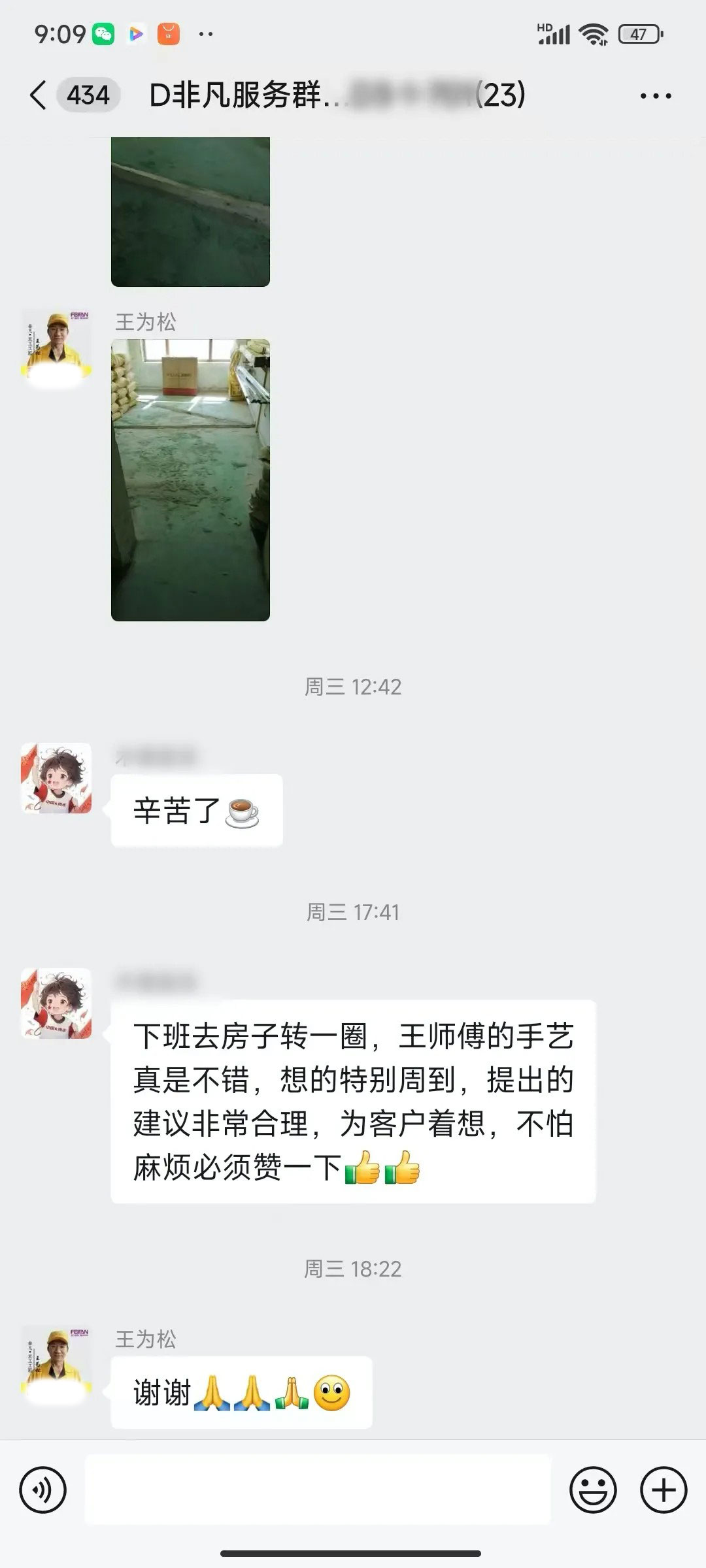Open the cartoon avatar beside 辛苦了 message
This screenshot has height=1568, width=706.
point(56,778)
